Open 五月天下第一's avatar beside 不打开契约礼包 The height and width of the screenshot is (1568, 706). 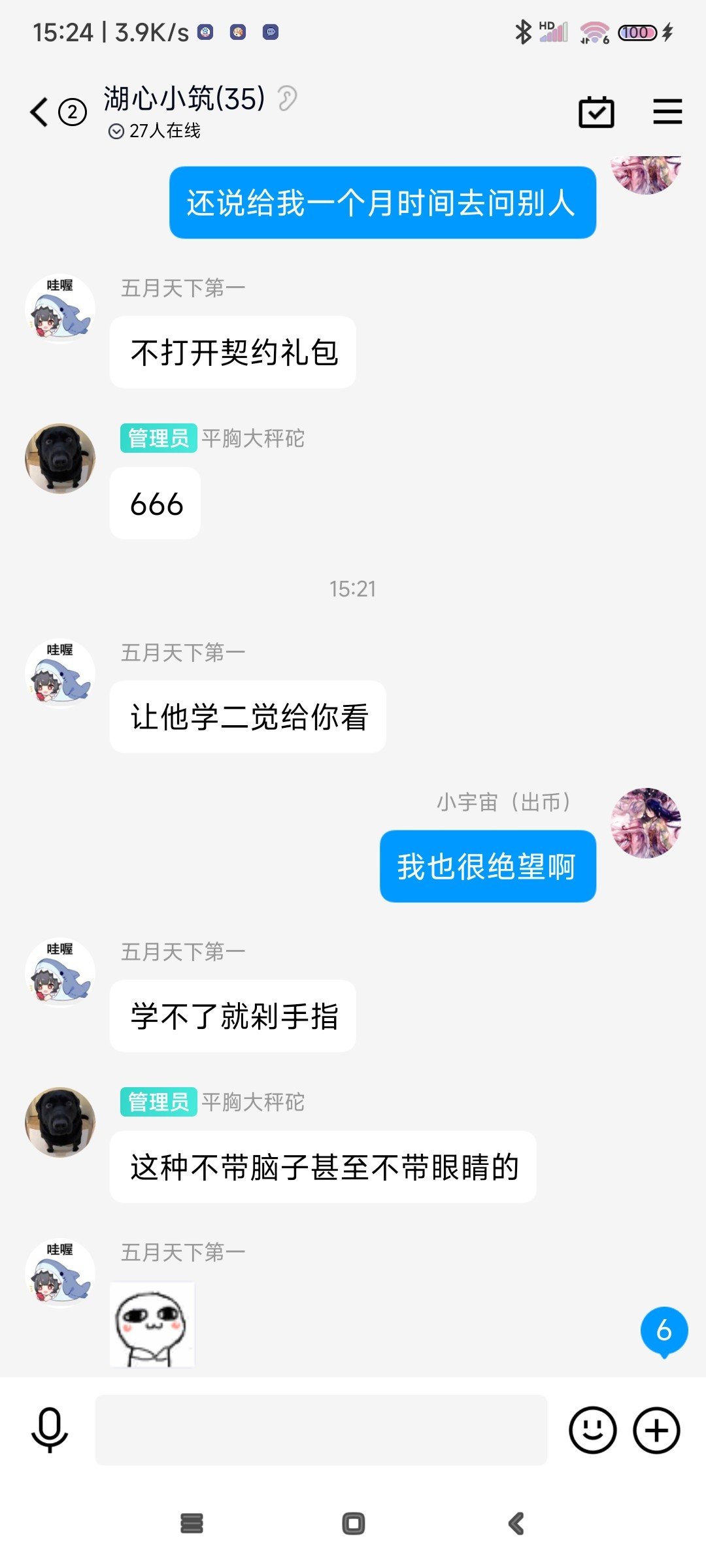click(60, 308)
